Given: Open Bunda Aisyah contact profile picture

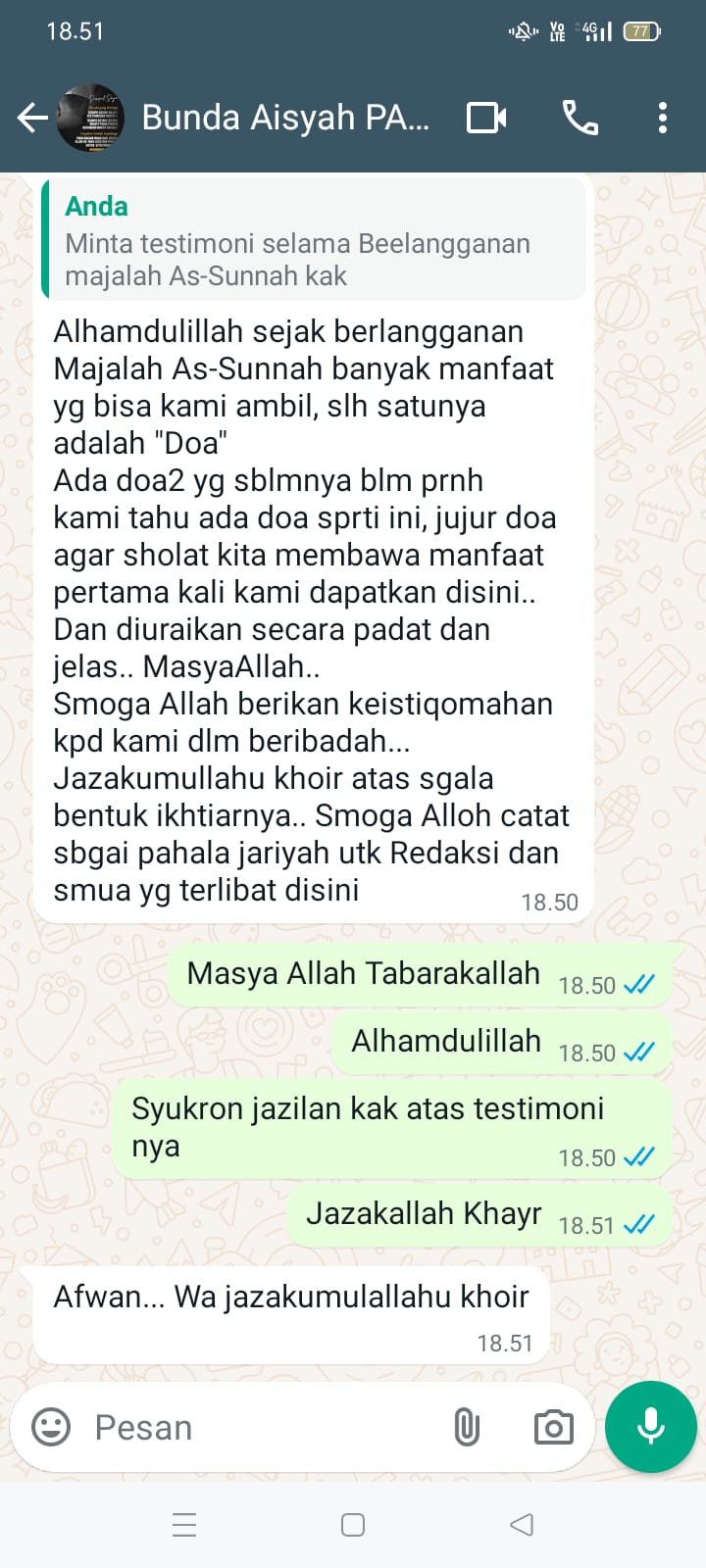Looking at the screenshot, I should [x=90, y=119].
